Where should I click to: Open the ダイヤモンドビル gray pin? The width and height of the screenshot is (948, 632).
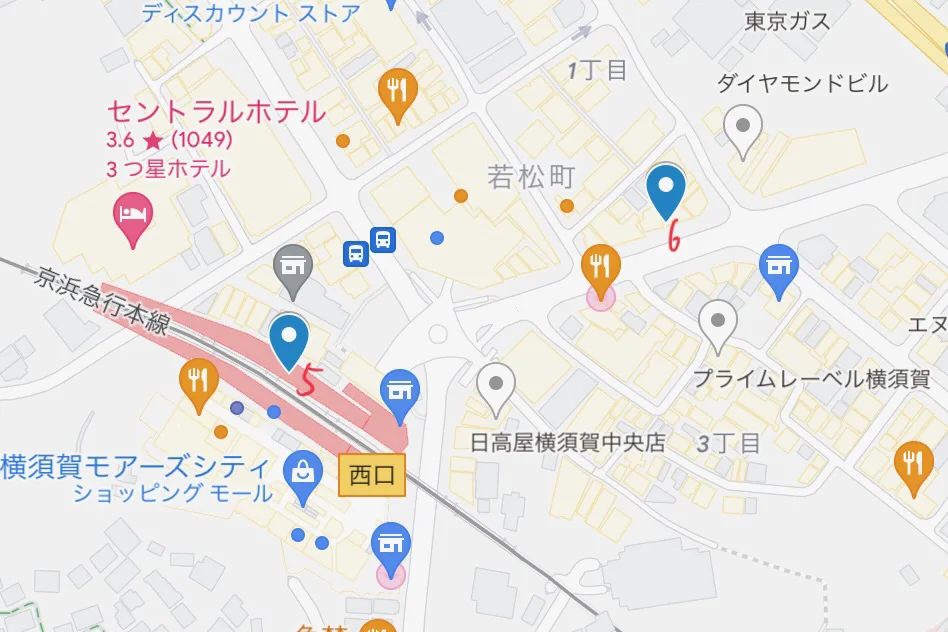tap(743, 131)
